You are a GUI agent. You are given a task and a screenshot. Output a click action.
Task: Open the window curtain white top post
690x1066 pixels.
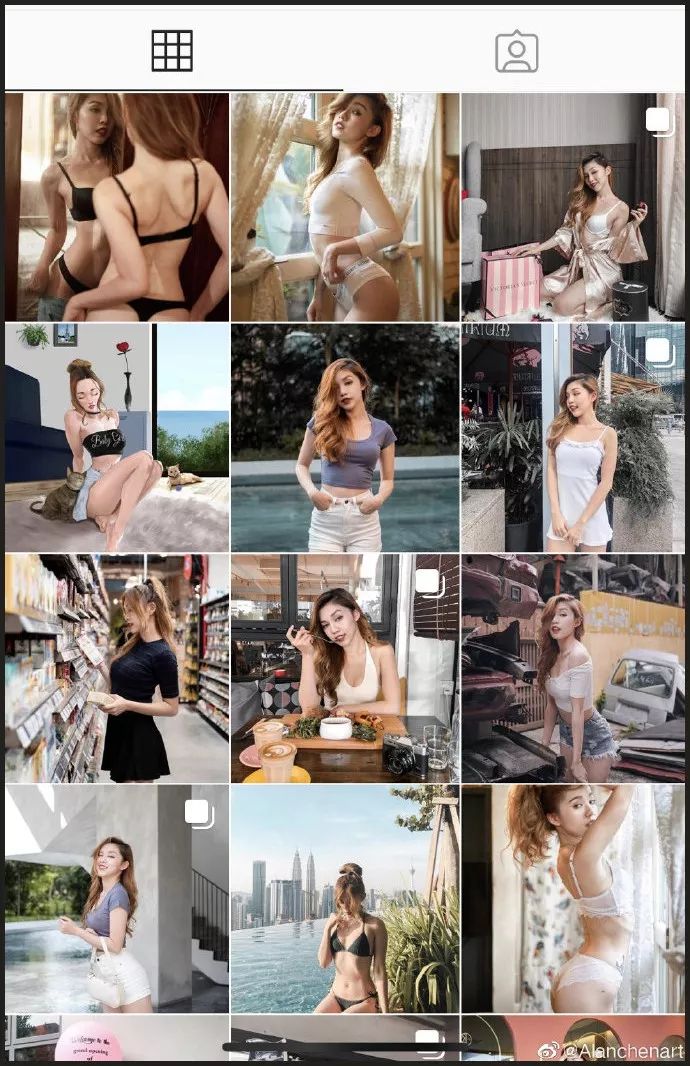point(344,207)
